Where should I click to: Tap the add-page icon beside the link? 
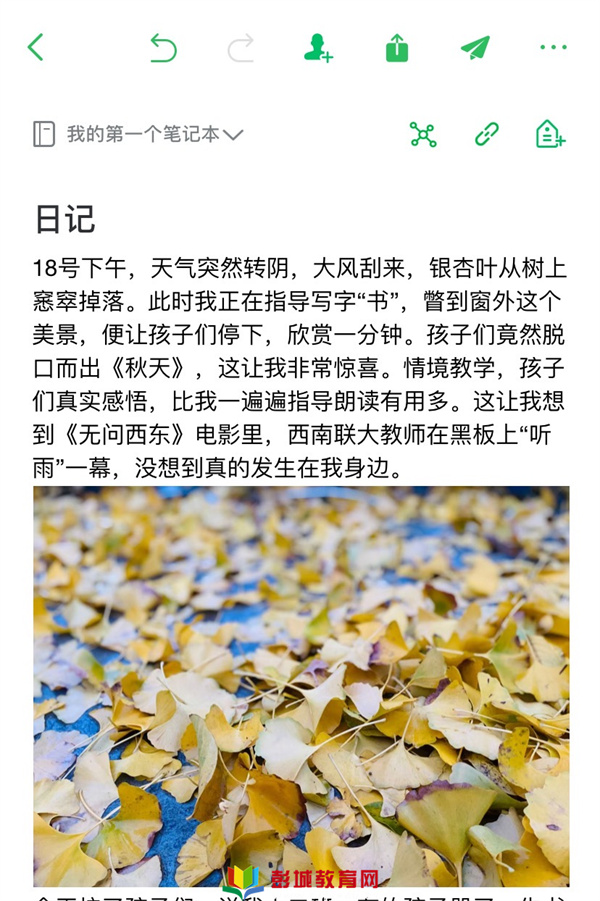(x=550, y=134)
